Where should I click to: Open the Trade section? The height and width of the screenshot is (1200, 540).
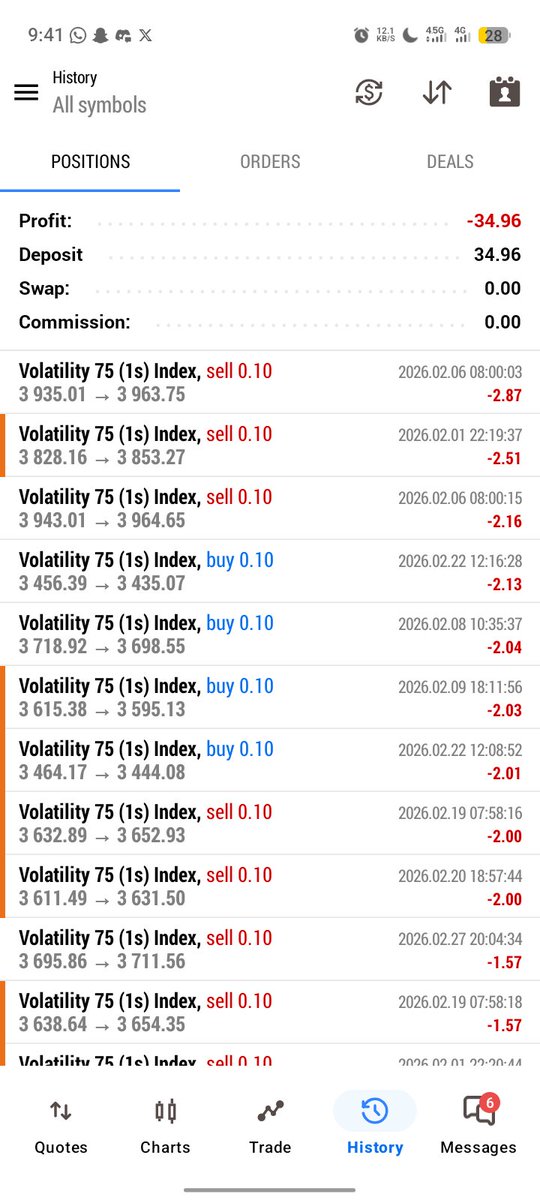point(270,1125)
